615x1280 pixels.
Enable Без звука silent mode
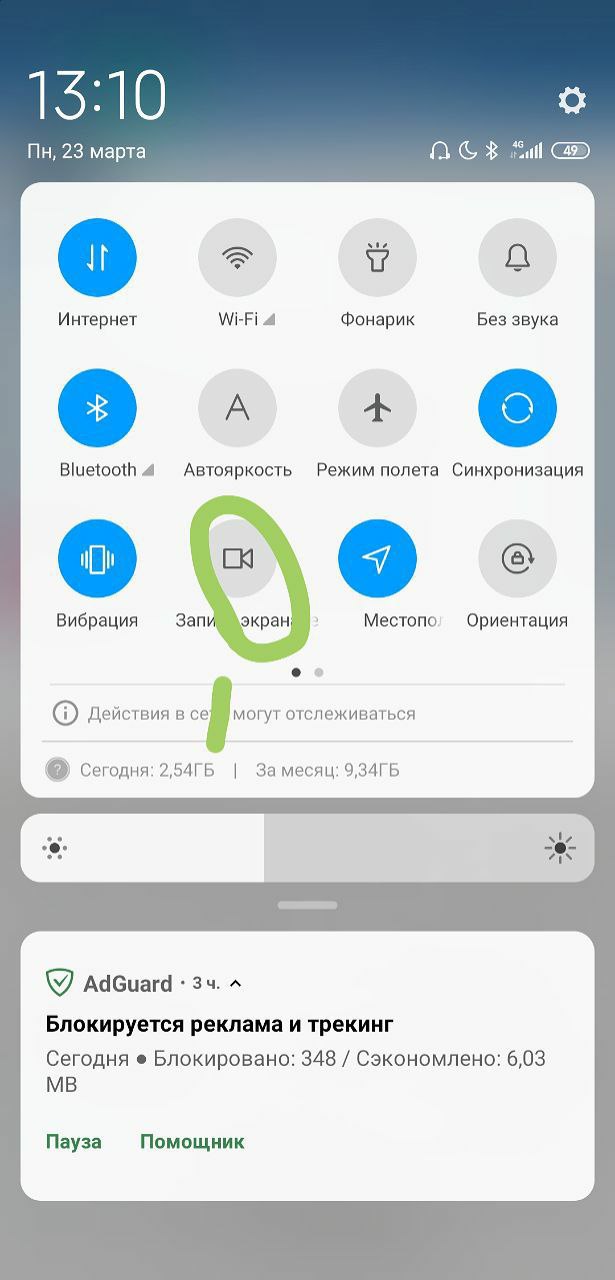(517, 258)
